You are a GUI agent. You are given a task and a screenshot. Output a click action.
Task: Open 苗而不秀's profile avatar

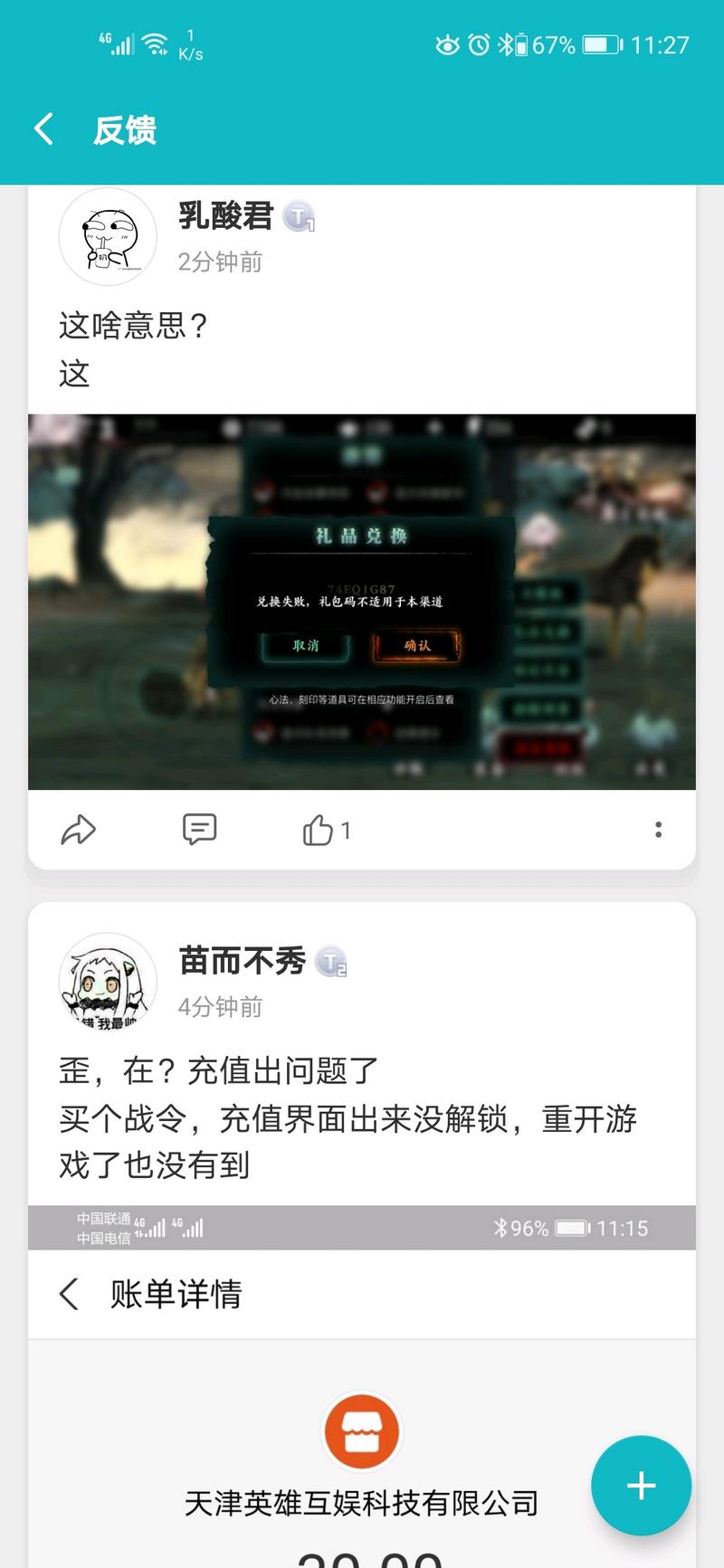108,982
